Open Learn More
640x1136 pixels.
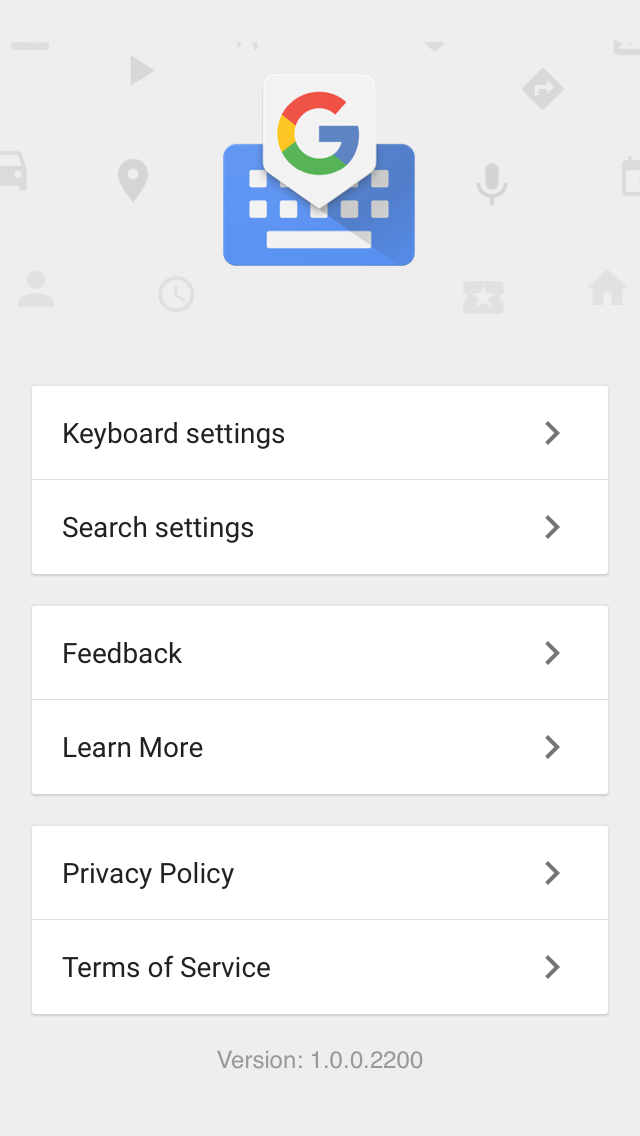pyautogui.click(x=320, y=747)
